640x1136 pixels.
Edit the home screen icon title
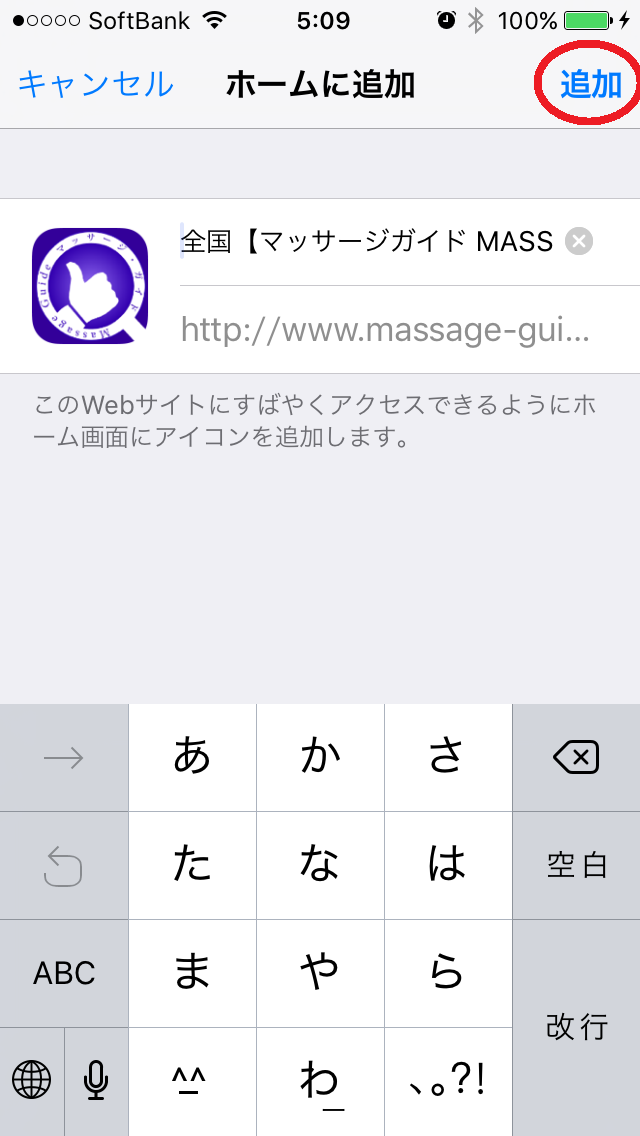click(x=370, y=242)
